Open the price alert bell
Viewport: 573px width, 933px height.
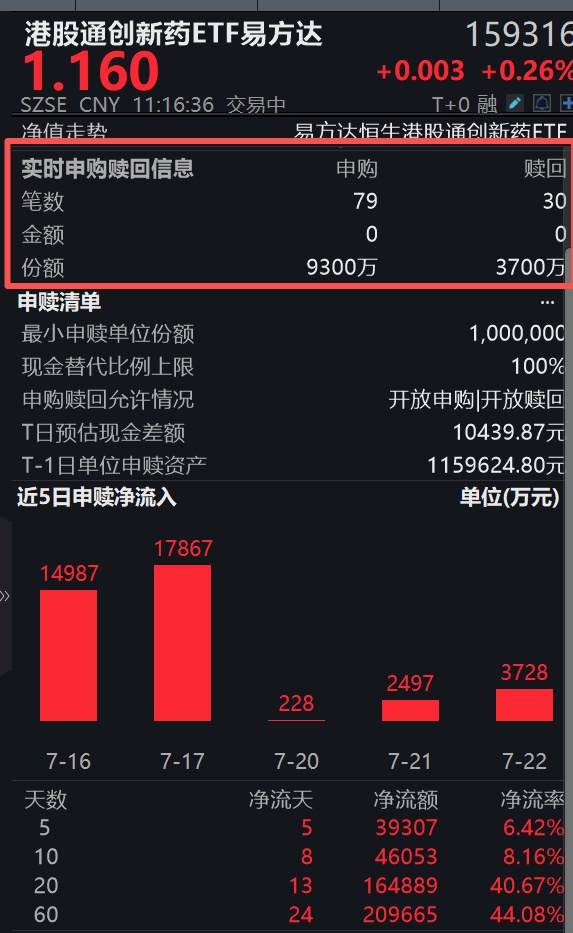[x=541, y=104]
